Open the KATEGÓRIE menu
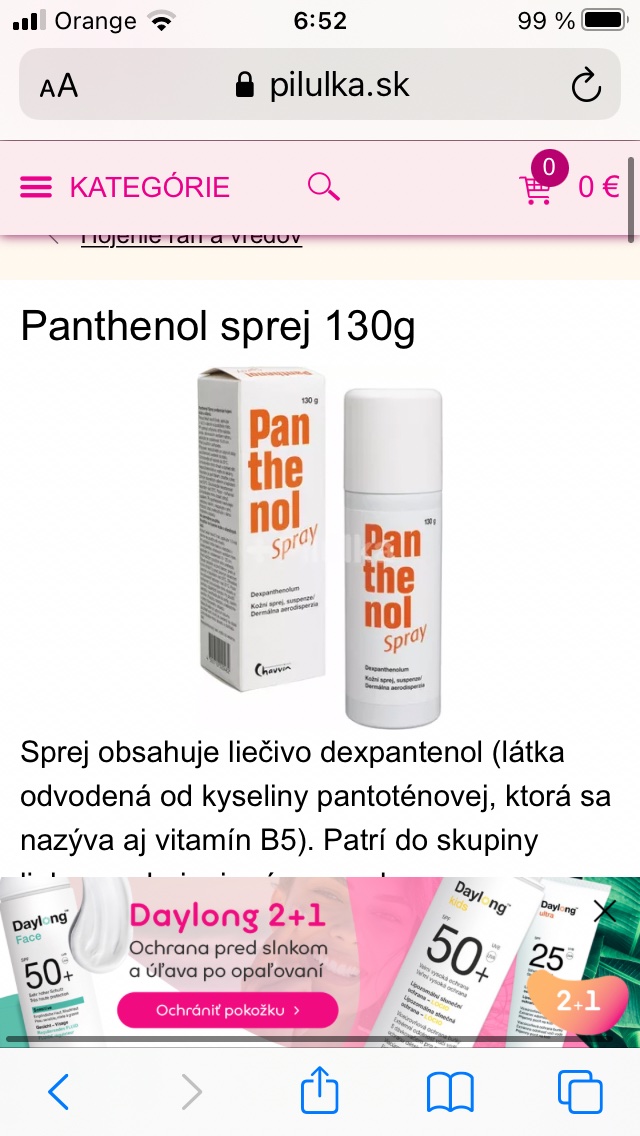 (125, 187)
